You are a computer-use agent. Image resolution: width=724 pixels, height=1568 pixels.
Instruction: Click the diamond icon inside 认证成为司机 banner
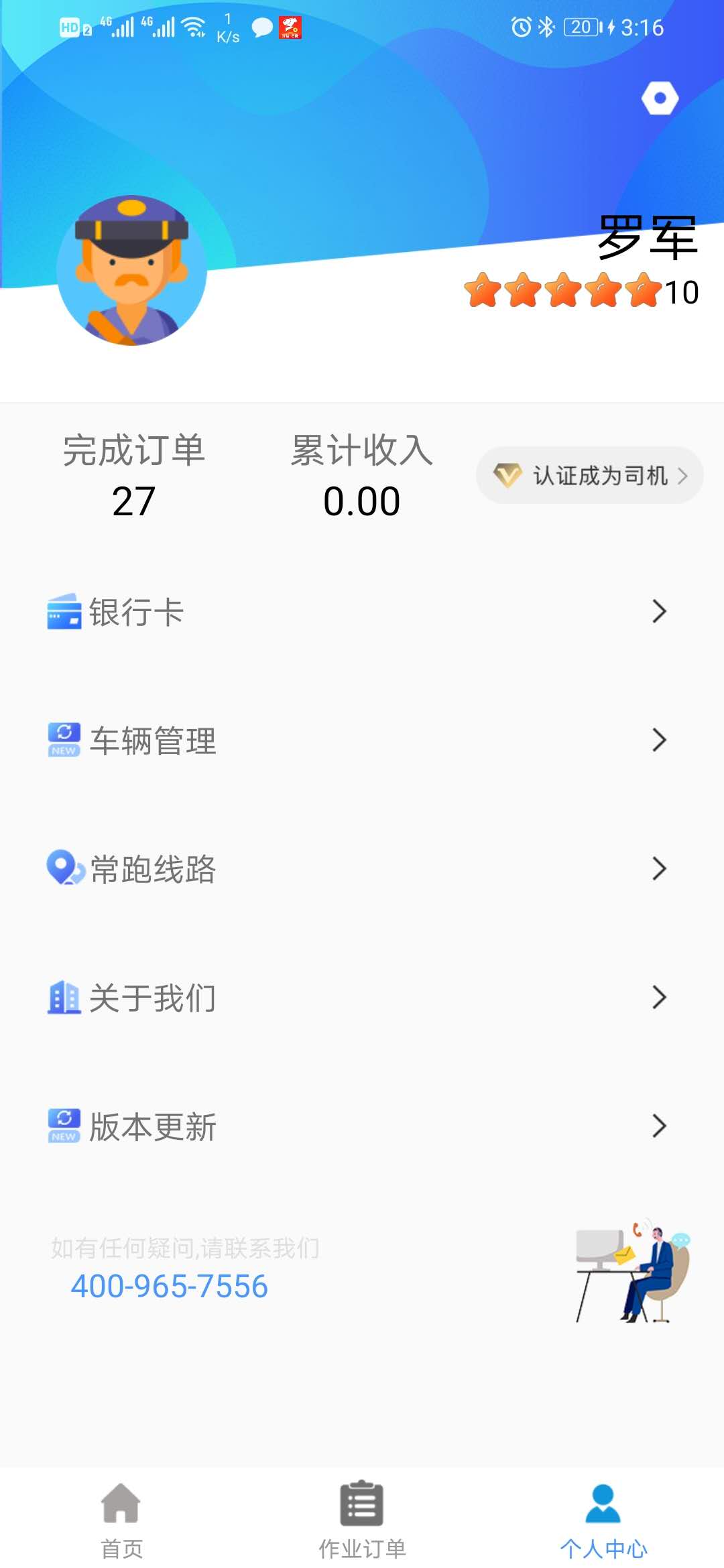(509, 475)
